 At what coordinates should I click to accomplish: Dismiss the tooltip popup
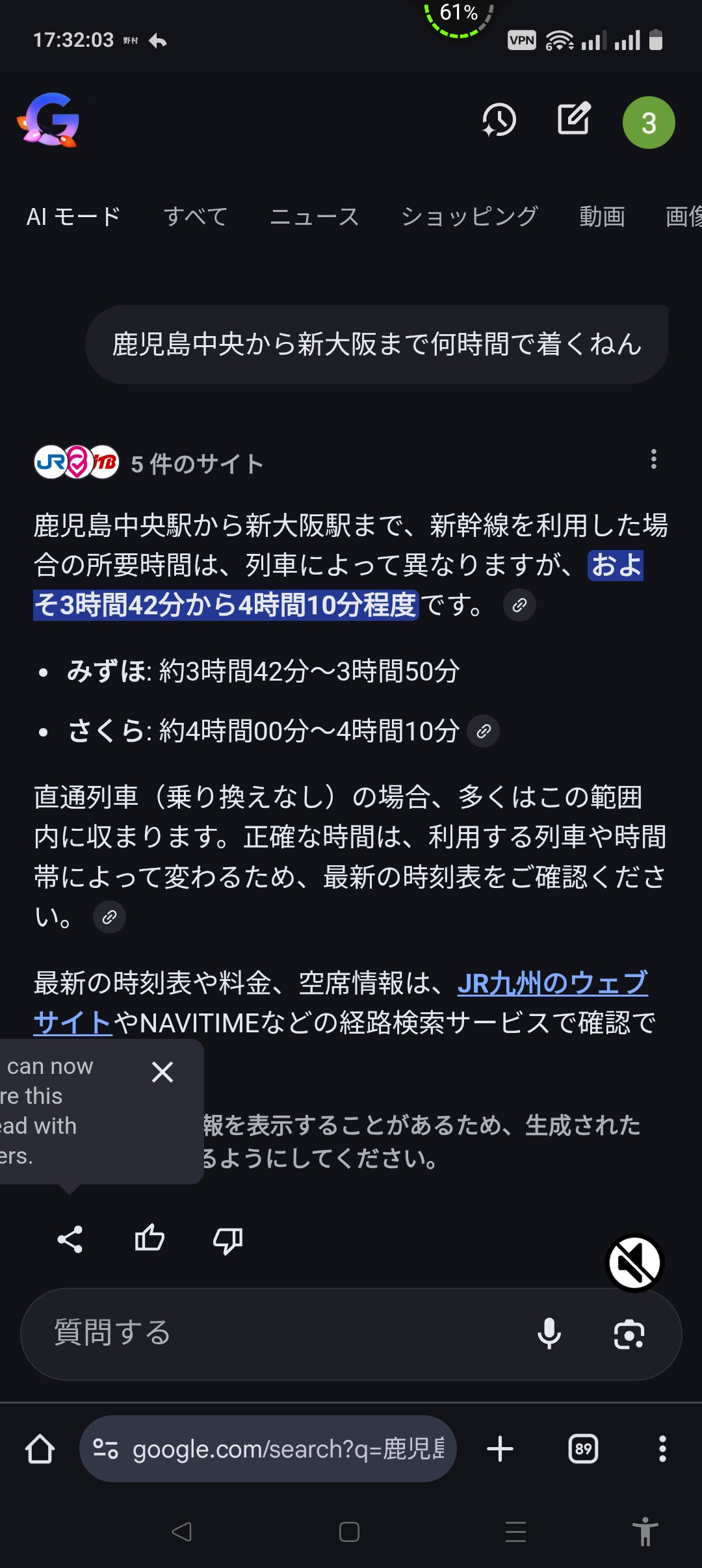tap(162, 1072)
